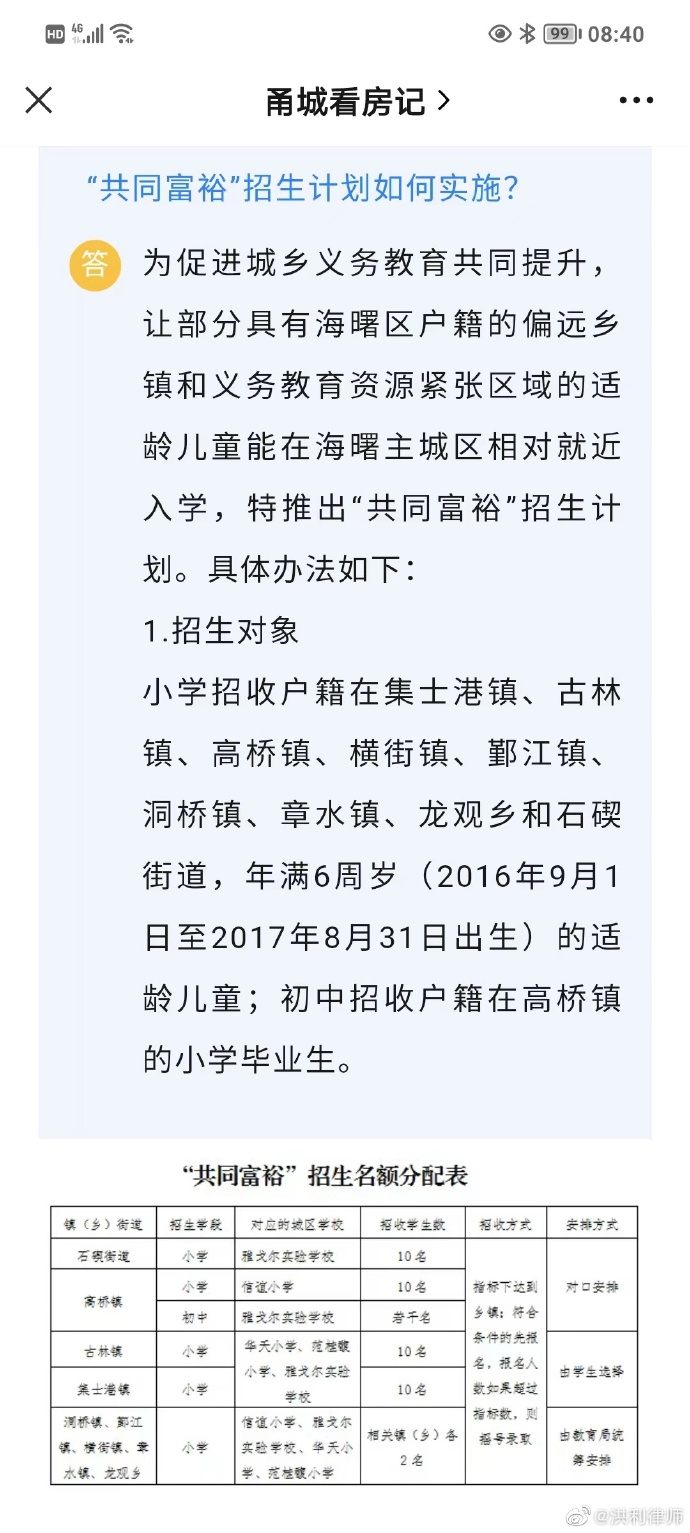
Task: Open the 甬城看房记 account page
Action: (356, 101)
